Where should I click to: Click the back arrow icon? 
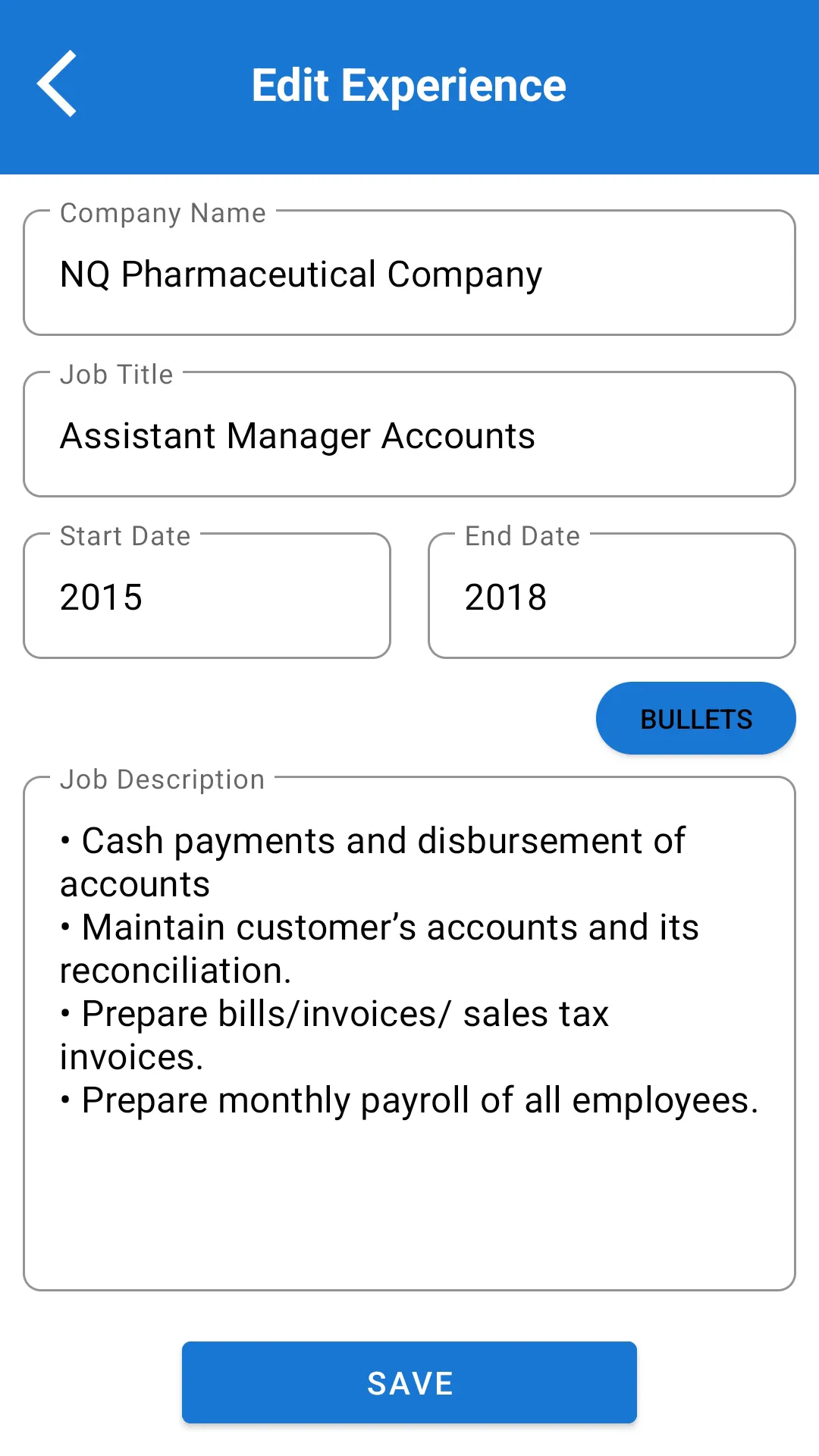click(59, 83)
